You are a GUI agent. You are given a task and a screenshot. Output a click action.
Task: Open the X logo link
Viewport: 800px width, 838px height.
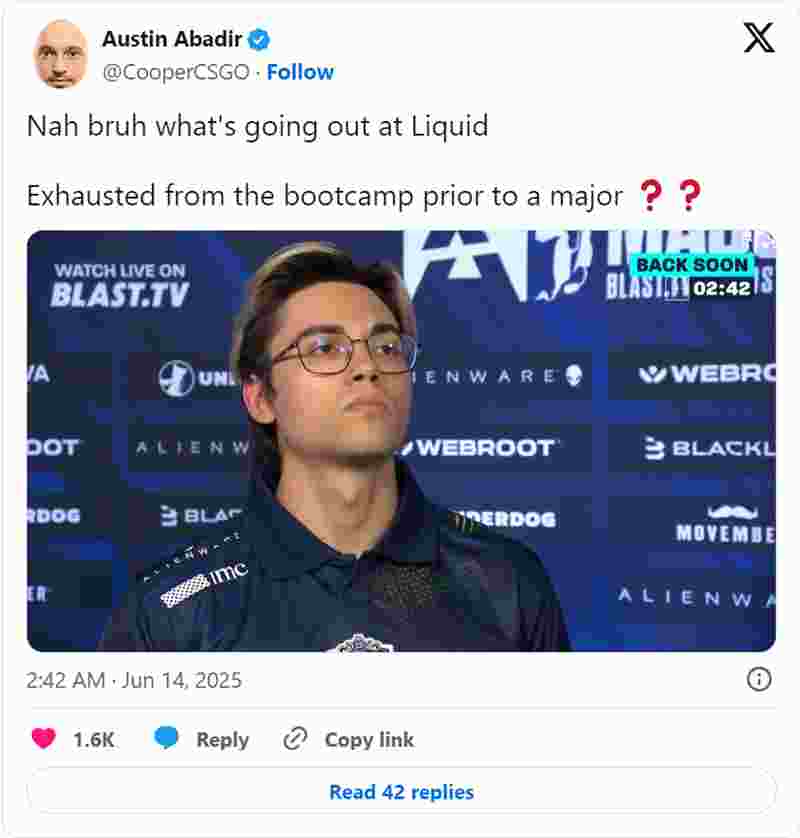(x=759, y=38)
